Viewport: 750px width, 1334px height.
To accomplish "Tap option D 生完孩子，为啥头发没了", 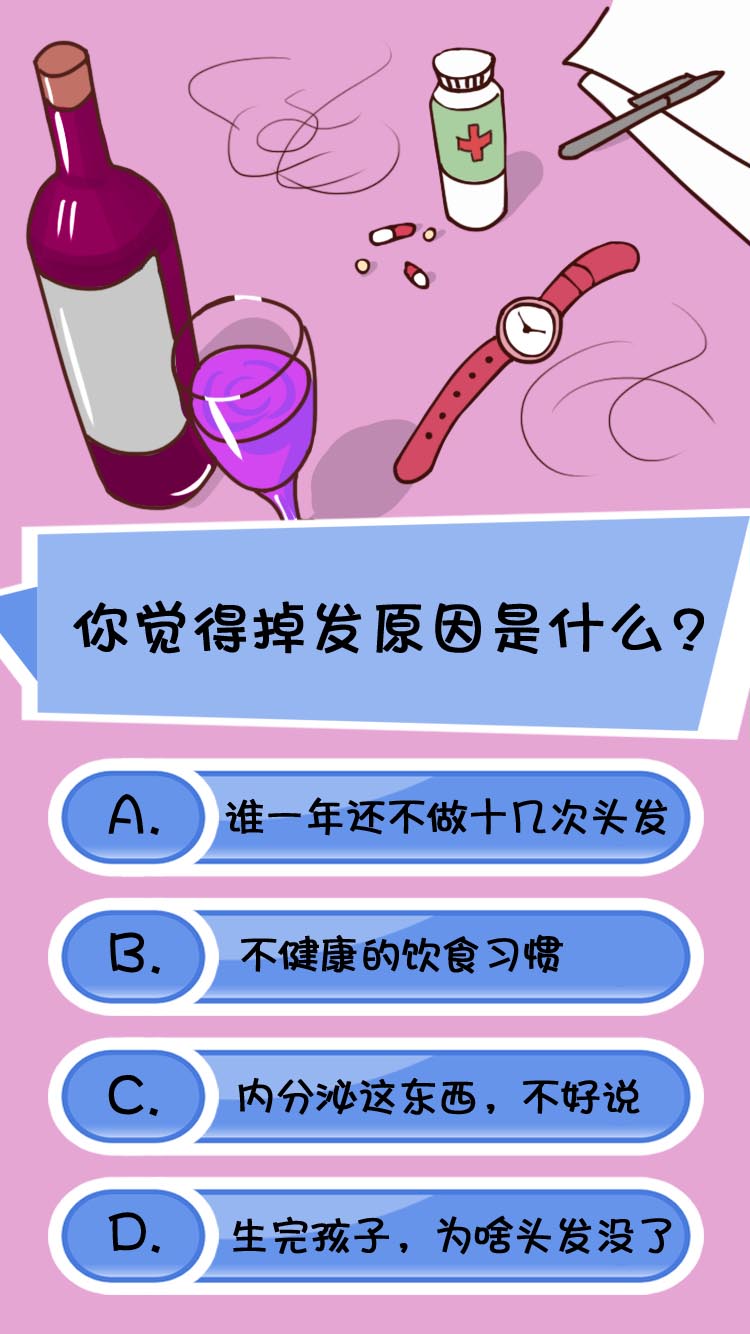I will tap(375, 1237).
